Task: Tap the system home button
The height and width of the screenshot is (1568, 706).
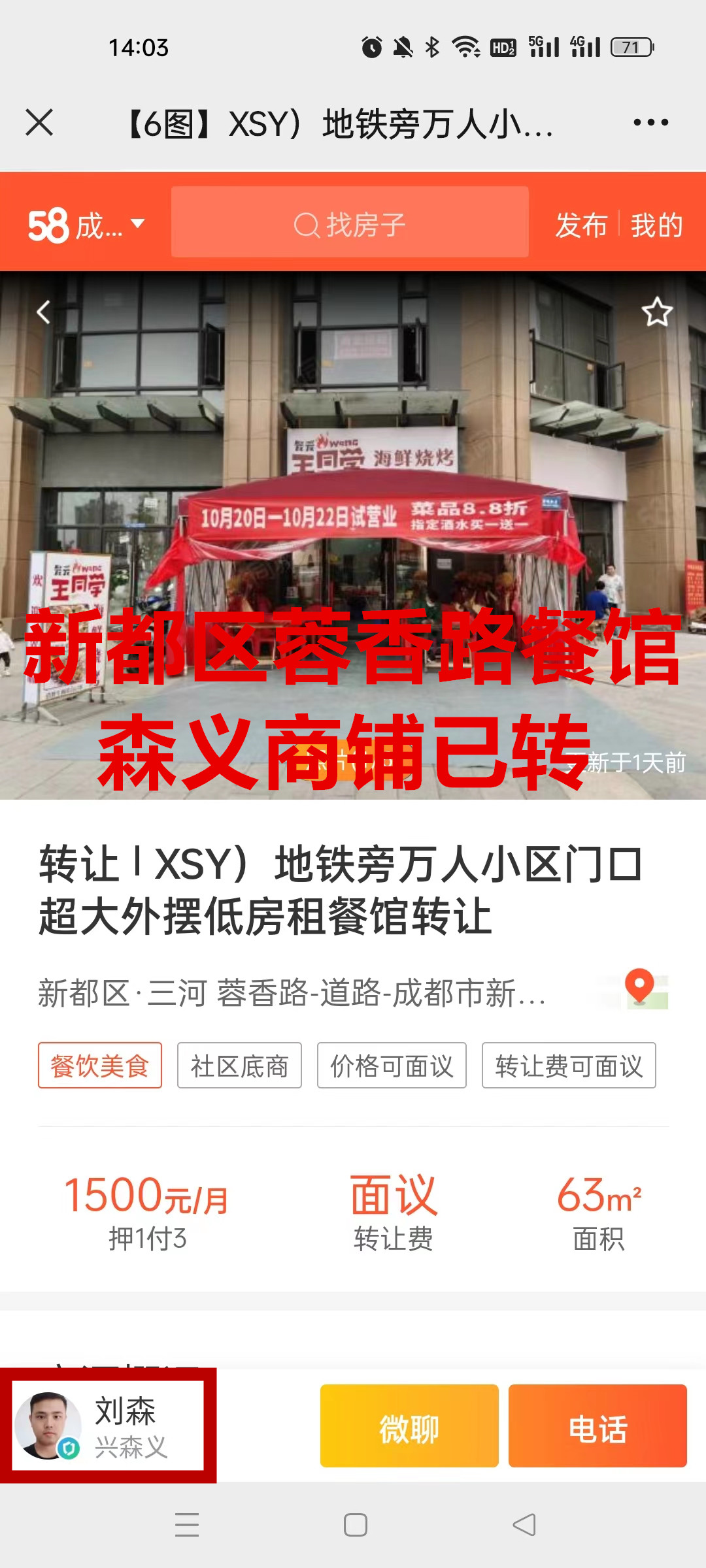Action: pos(355,1525)
